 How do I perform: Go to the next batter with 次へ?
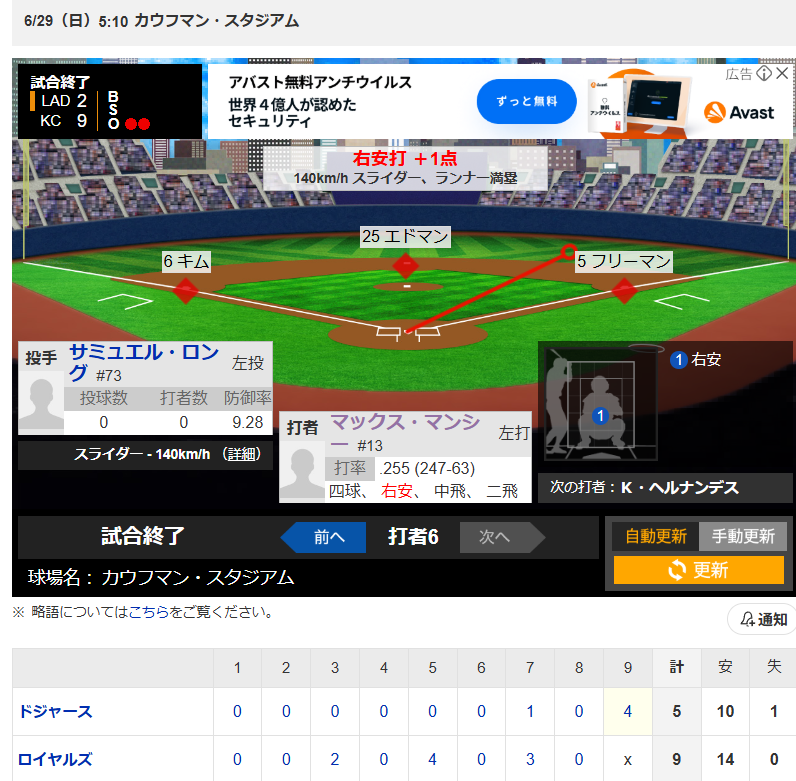click(x=495, y=537)
